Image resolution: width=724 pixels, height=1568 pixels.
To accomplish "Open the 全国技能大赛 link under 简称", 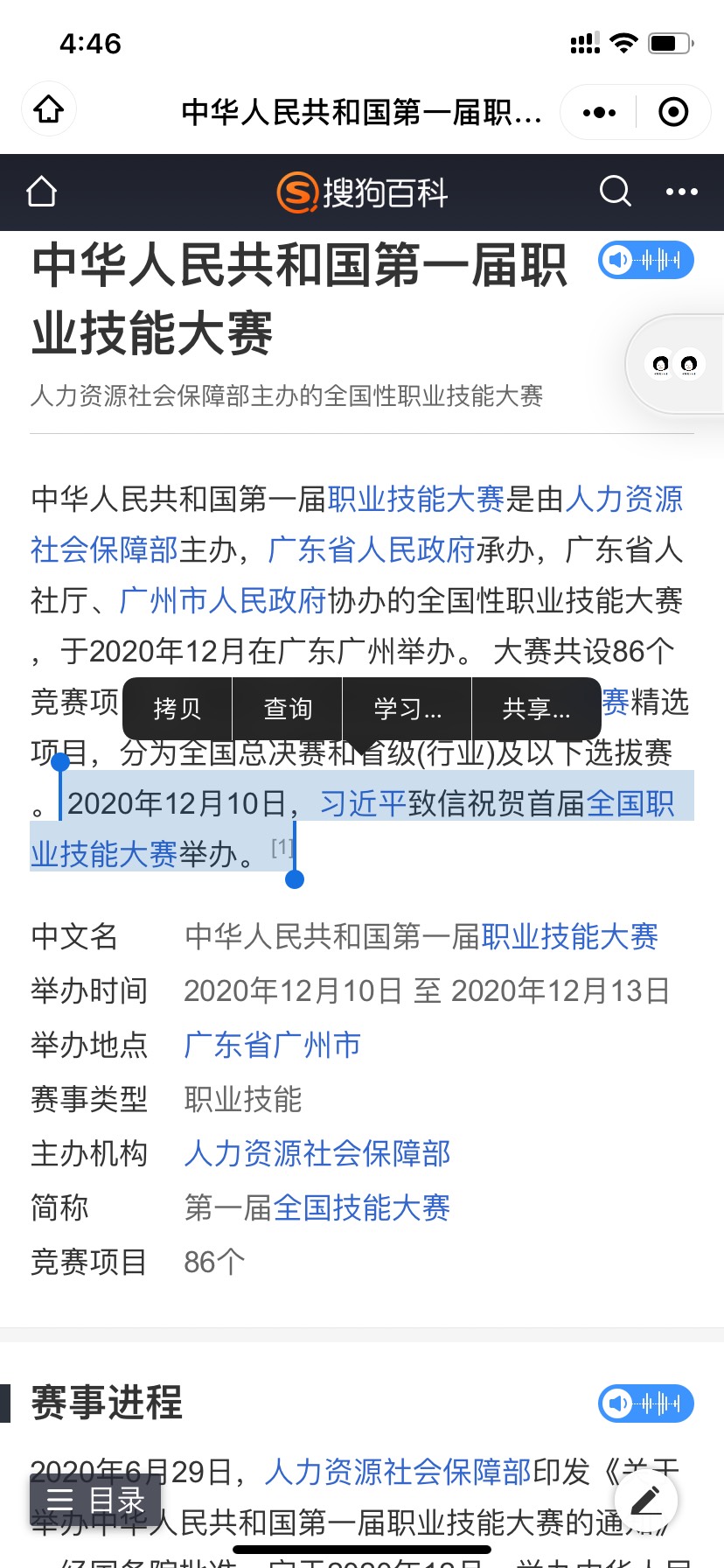I will [x=362, y=1207].
